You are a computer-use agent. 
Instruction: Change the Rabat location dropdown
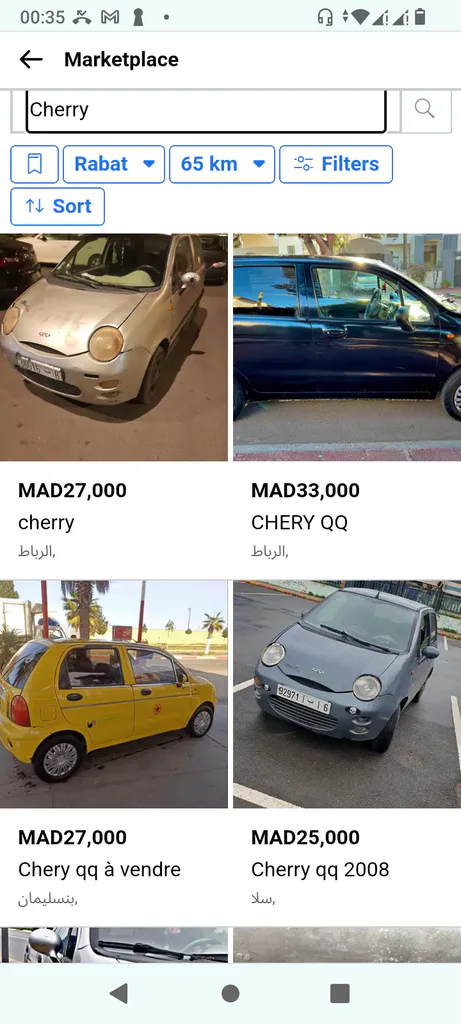114,164
